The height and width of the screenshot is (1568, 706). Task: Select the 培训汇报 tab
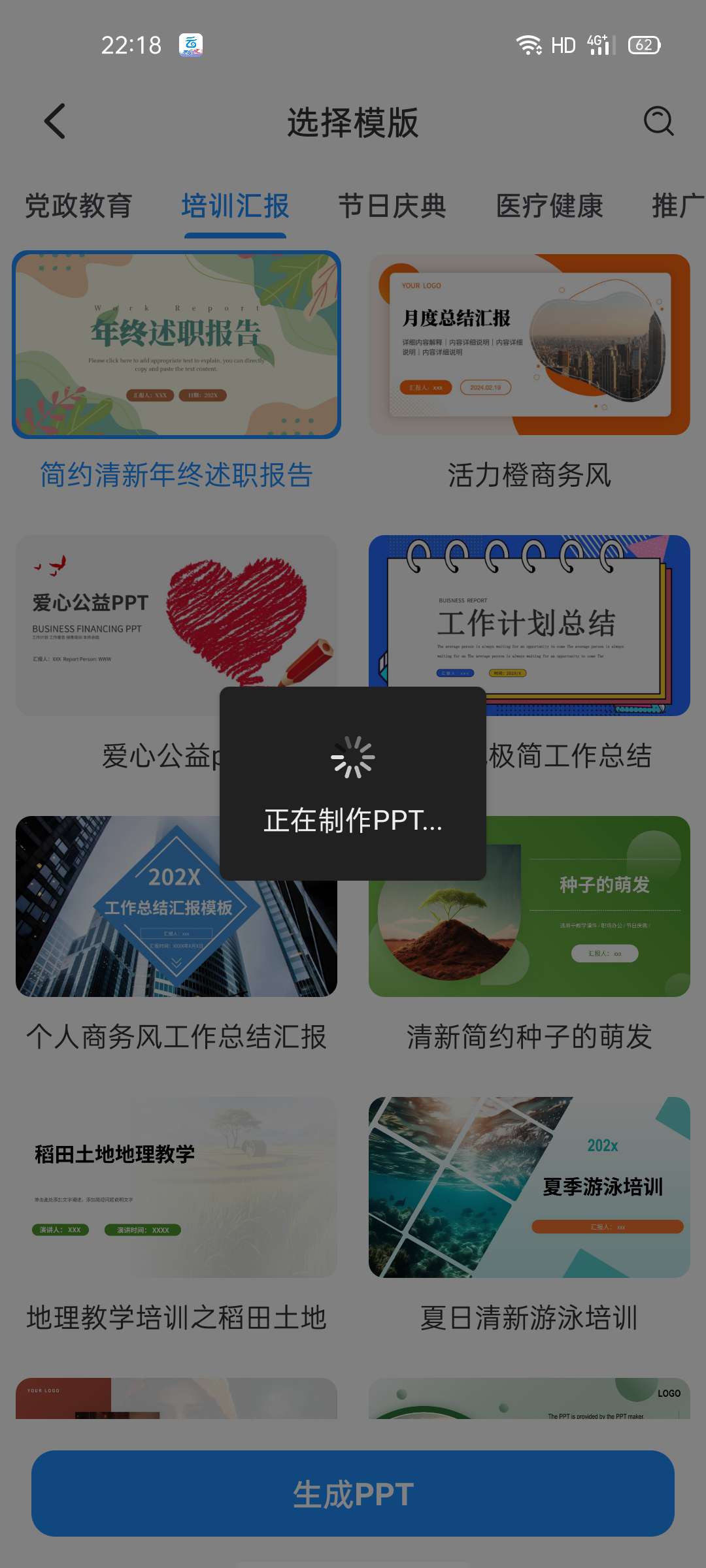[235, 206]
